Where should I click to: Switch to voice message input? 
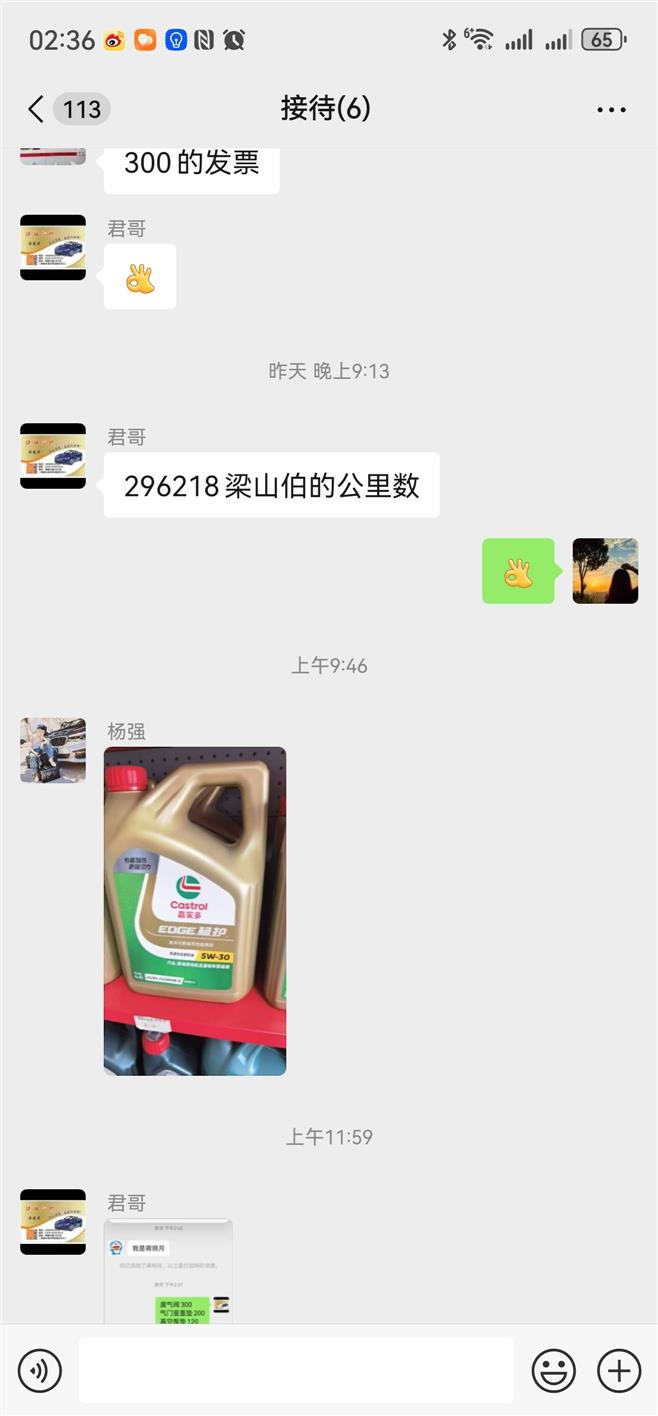tap(40, 1370)
